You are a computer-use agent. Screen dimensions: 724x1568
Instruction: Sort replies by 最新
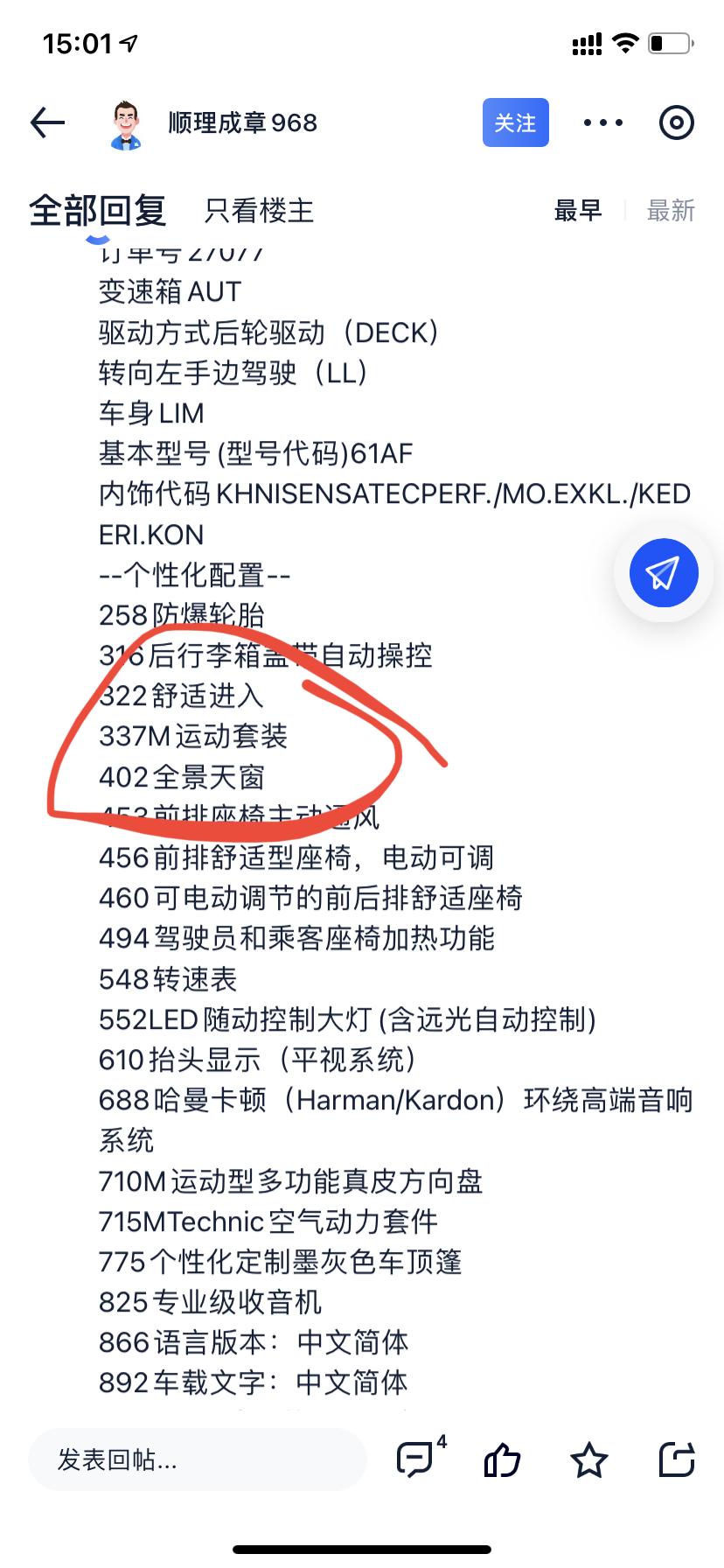click(671, 211)
